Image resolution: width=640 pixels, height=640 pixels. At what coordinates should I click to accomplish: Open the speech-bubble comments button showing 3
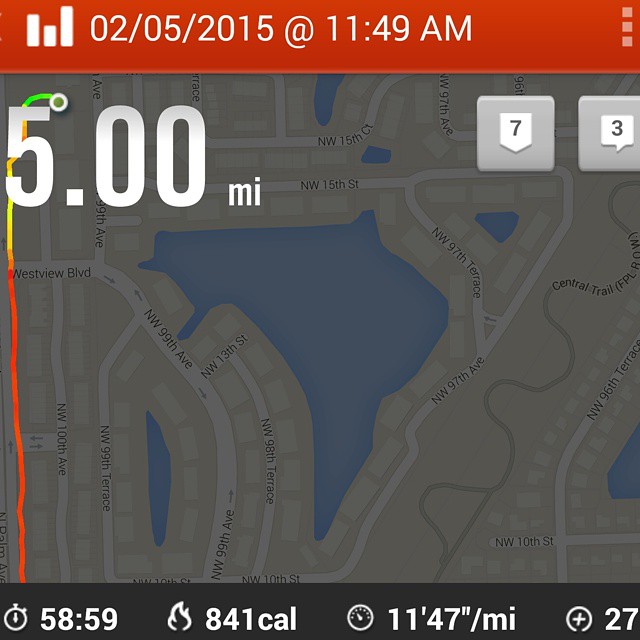[x=612, y=131]
